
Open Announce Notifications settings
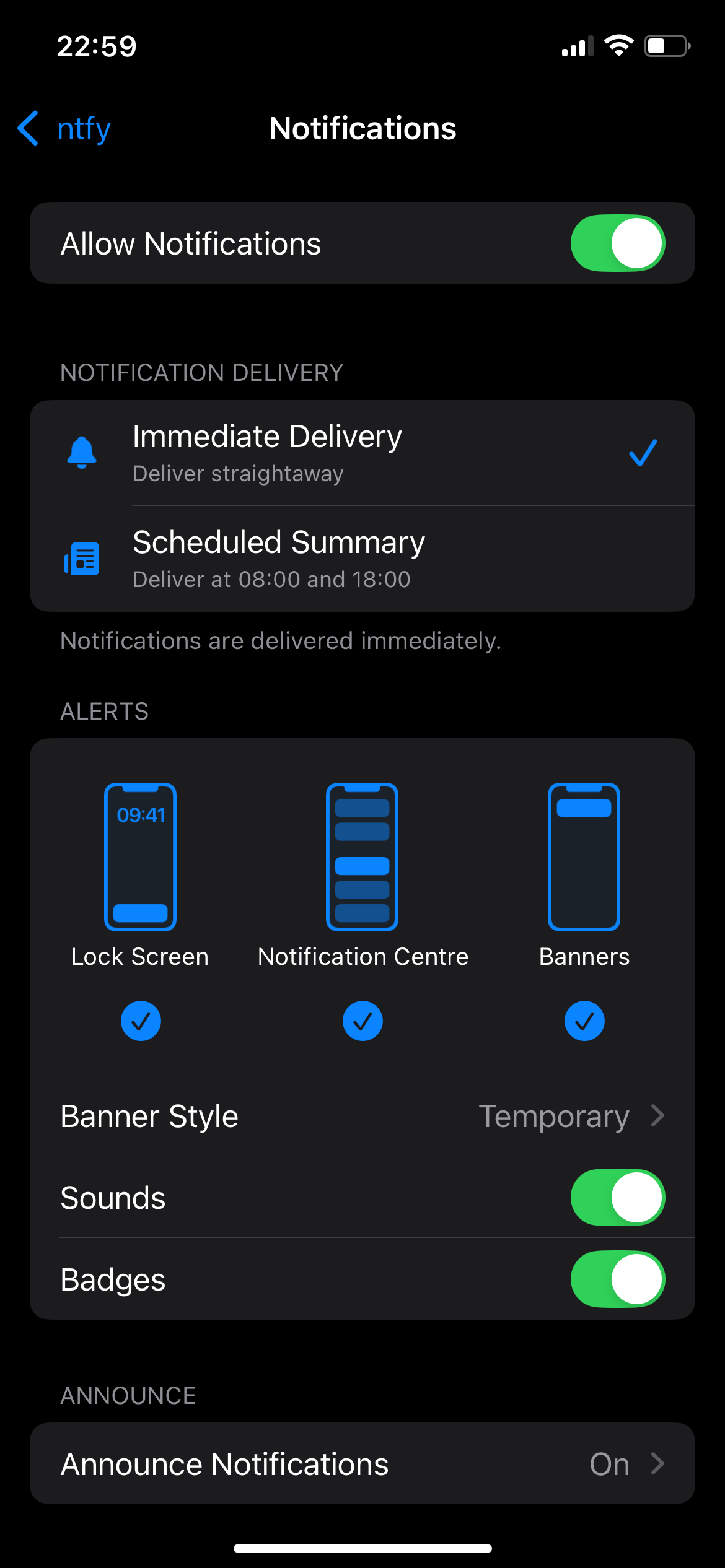(x=362, y=1464)
